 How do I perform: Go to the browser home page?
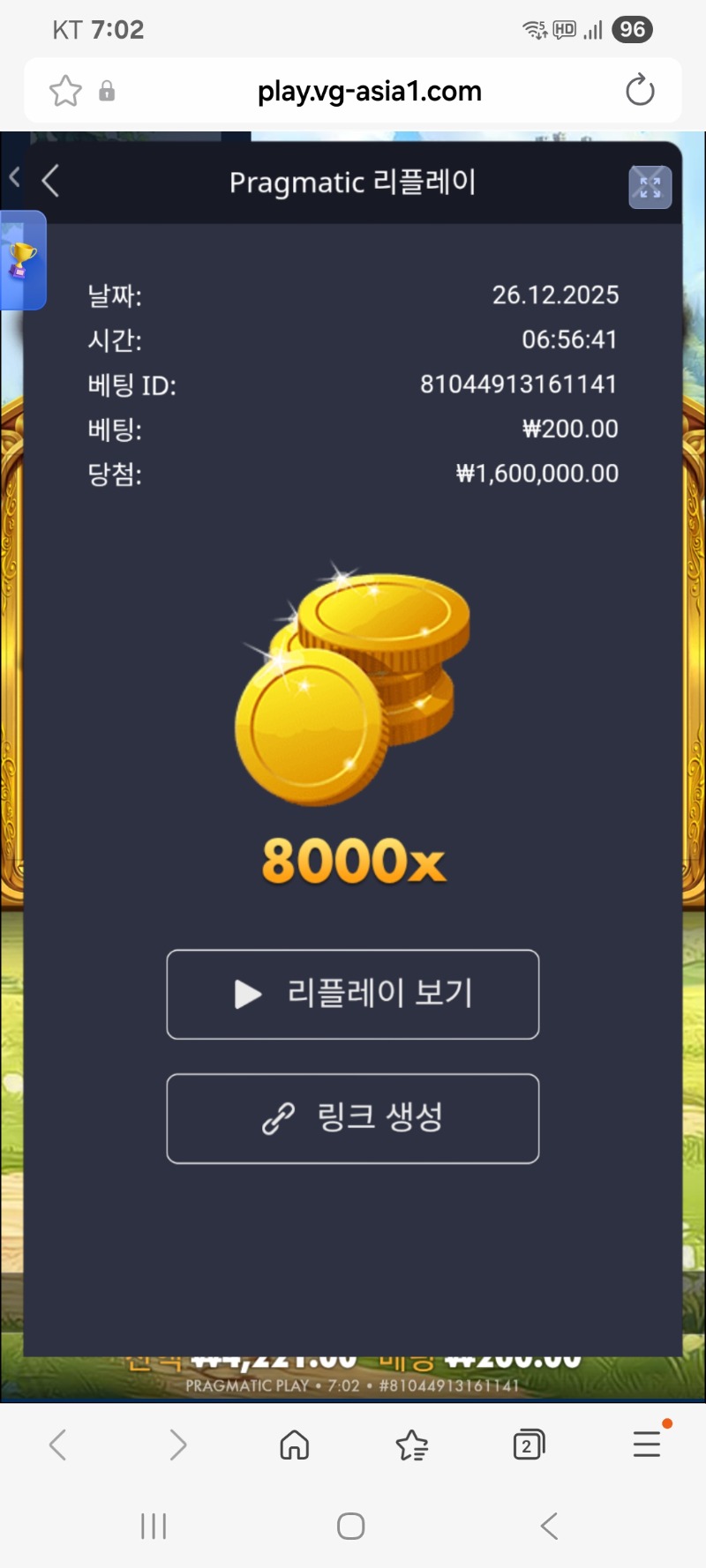(294, 1445)
